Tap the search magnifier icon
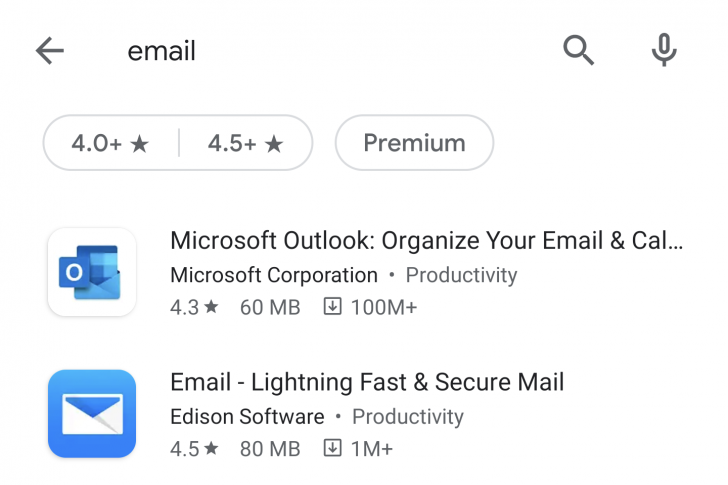Viewport: 728px width, 485px height. 578,50
